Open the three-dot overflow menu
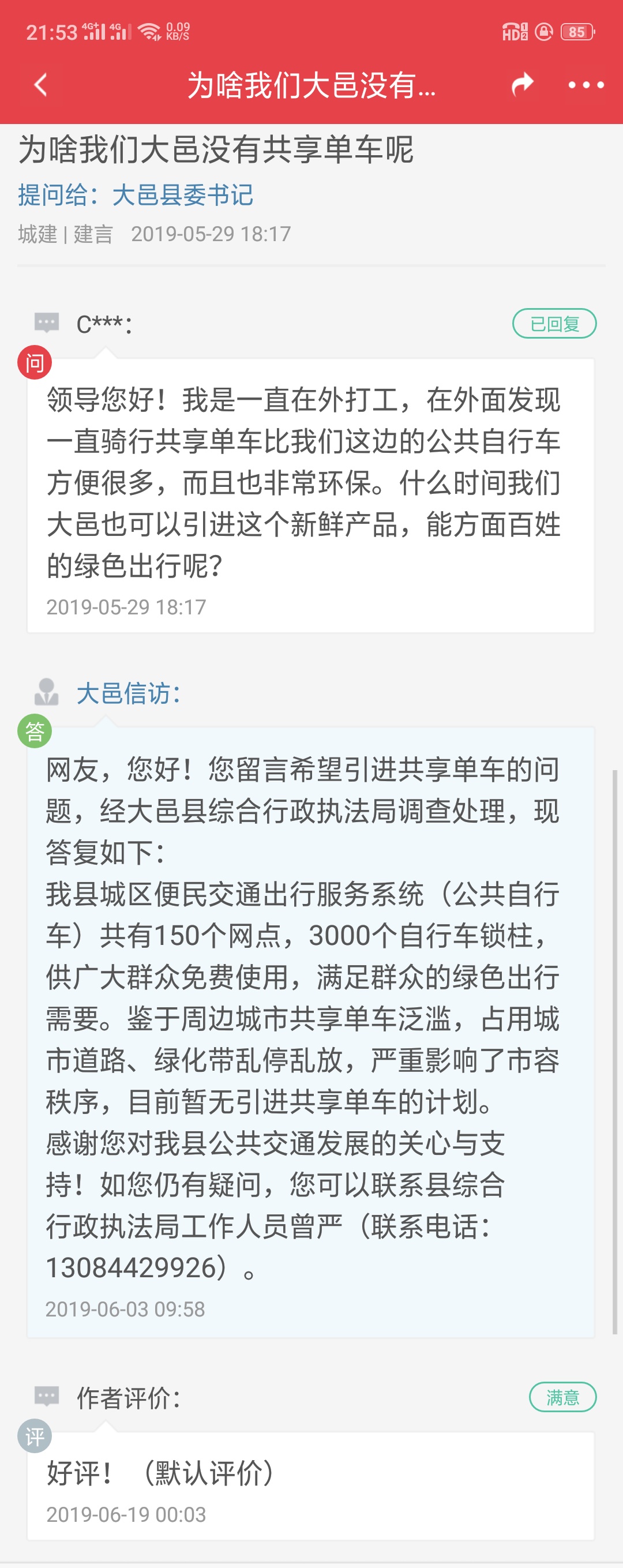 (x=586, y=85)
